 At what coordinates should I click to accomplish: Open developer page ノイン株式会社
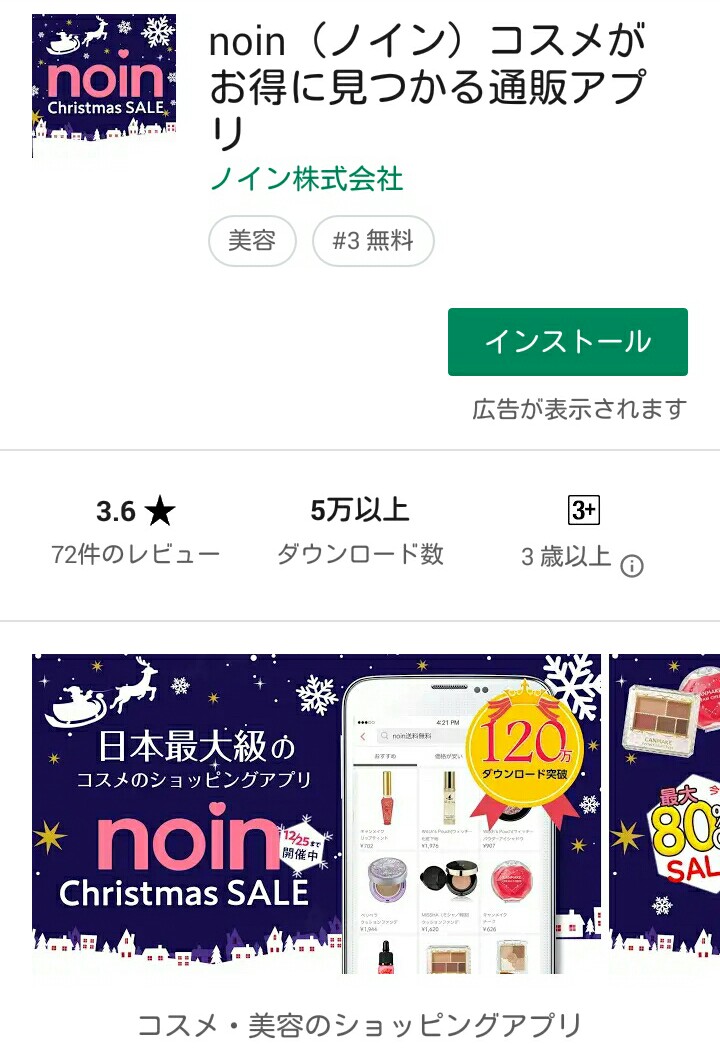tap(306, 179)
